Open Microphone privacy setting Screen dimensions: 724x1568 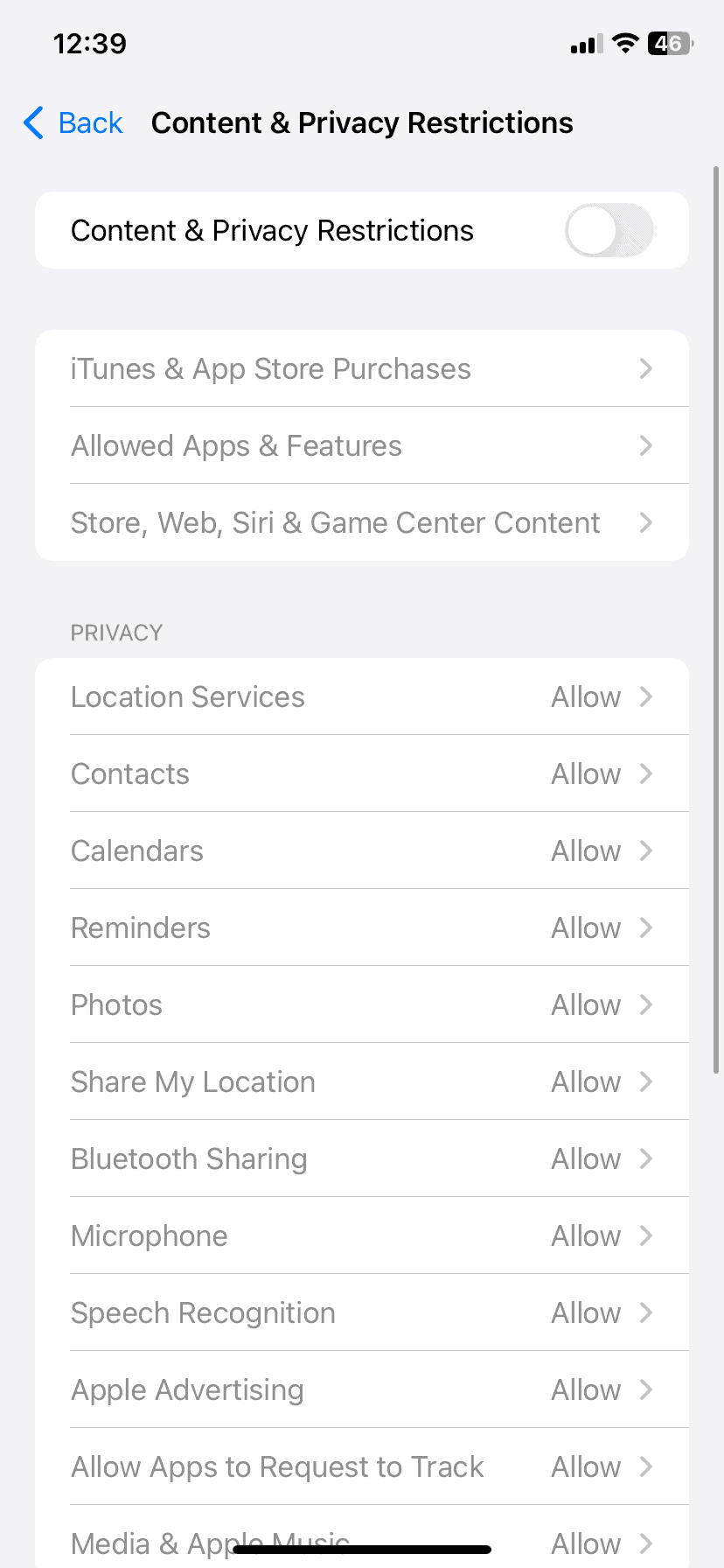coord(361,1236)
